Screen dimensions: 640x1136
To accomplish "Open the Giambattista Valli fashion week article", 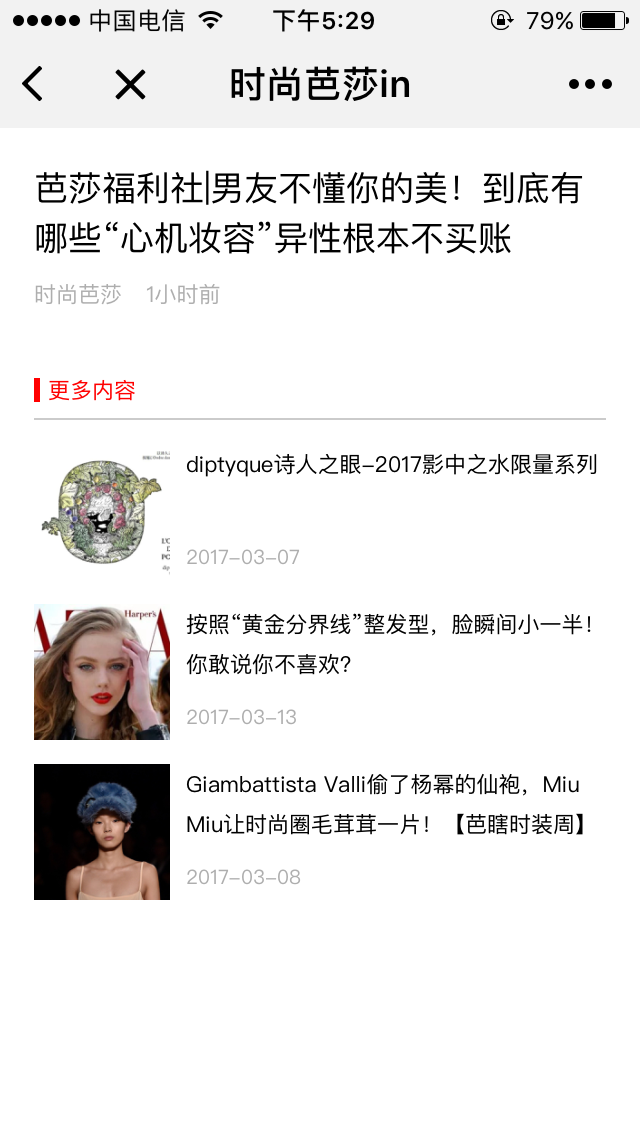I will pyautogui.click(x=385, y=804).
